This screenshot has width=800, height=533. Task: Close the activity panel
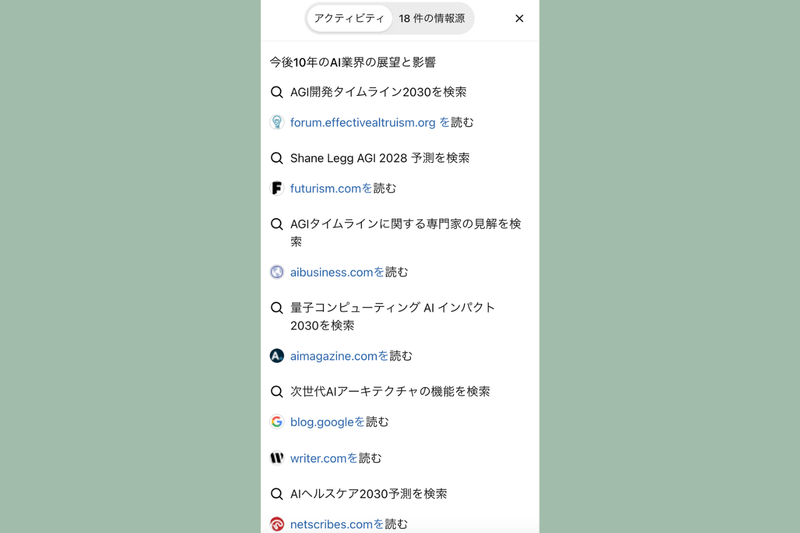coord(519,18)
